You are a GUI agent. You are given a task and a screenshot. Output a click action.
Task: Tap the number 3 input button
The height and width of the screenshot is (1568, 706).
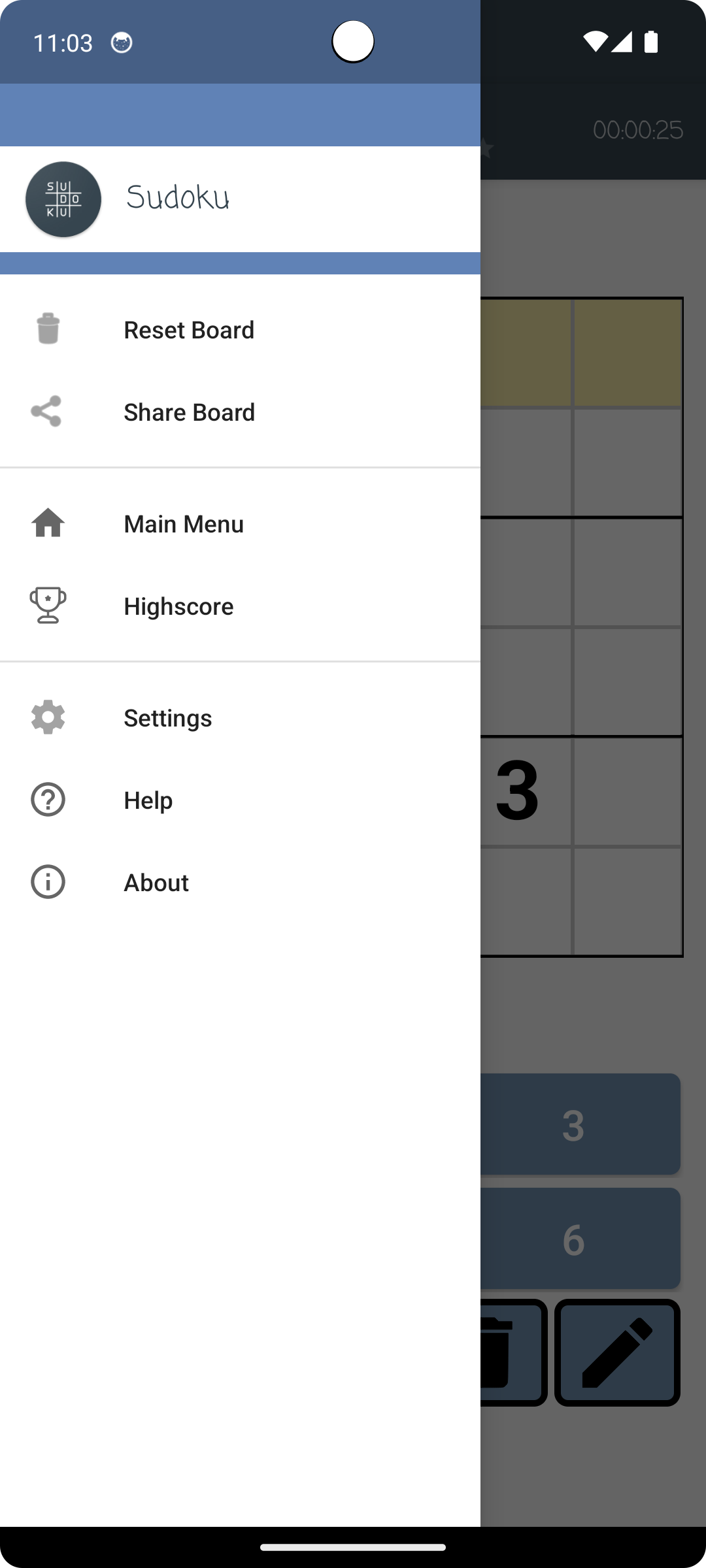574,1125
